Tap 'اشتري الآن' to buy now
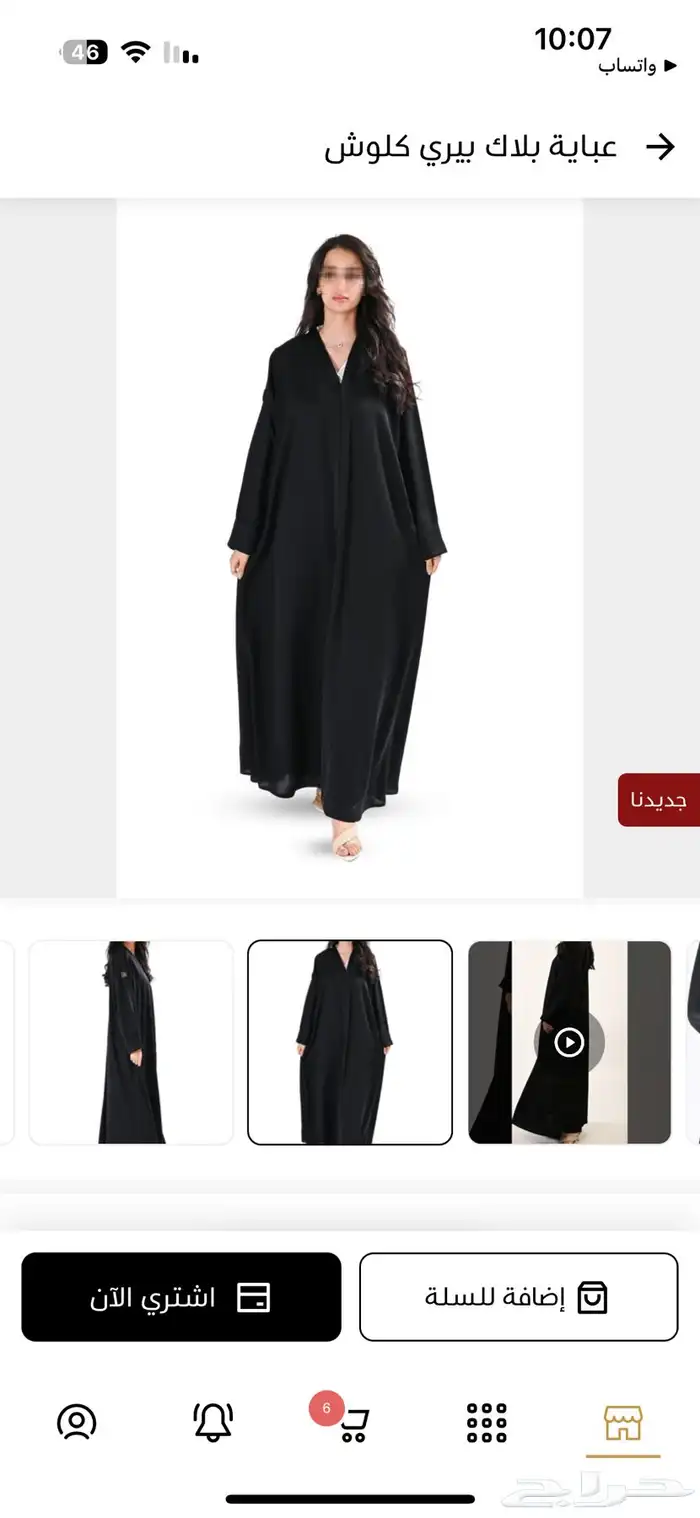The width and height of the screenshot is (700, 1518). pyautogui.click(x=181, y=1297)
